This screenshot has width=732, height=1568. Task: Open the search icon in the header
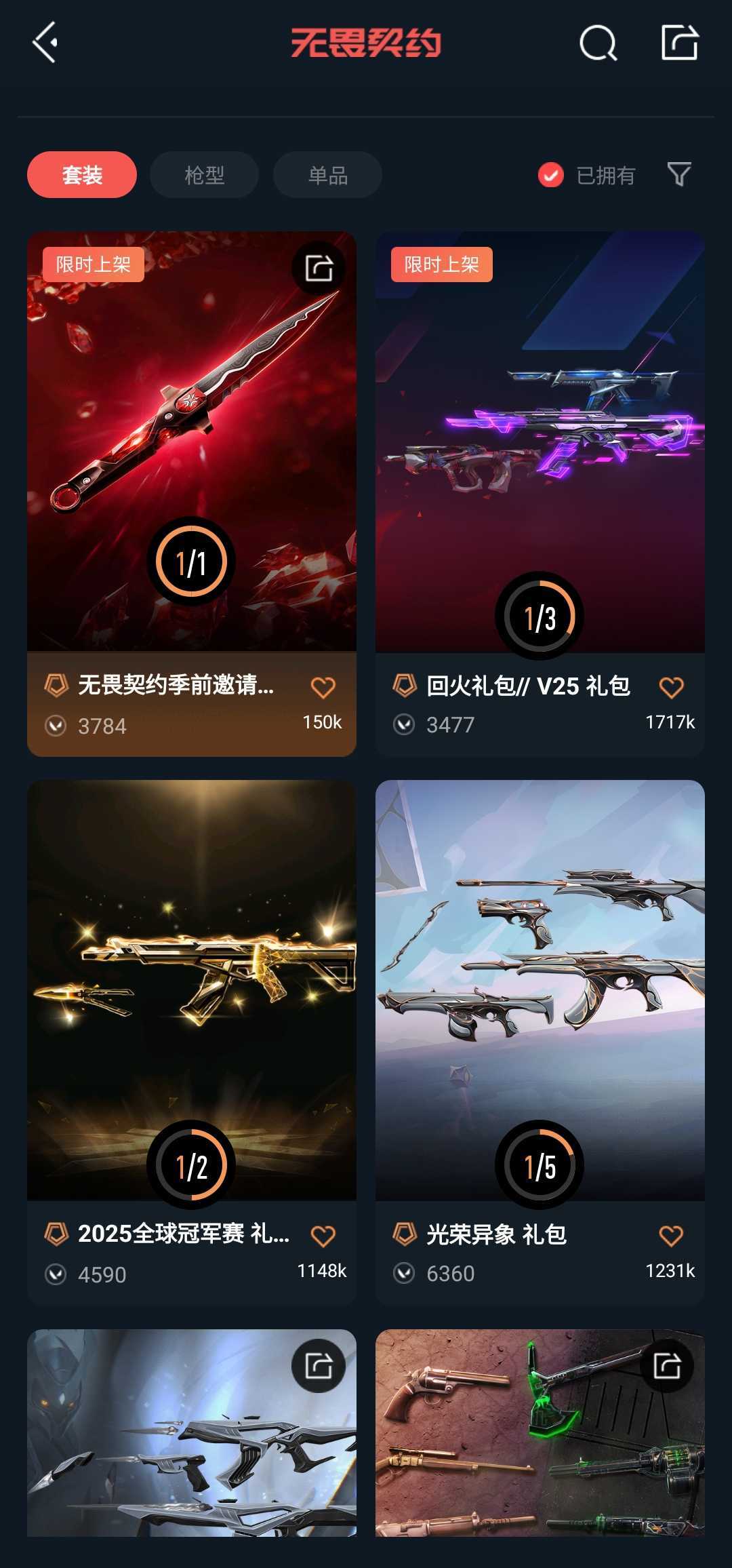point(598,43)
